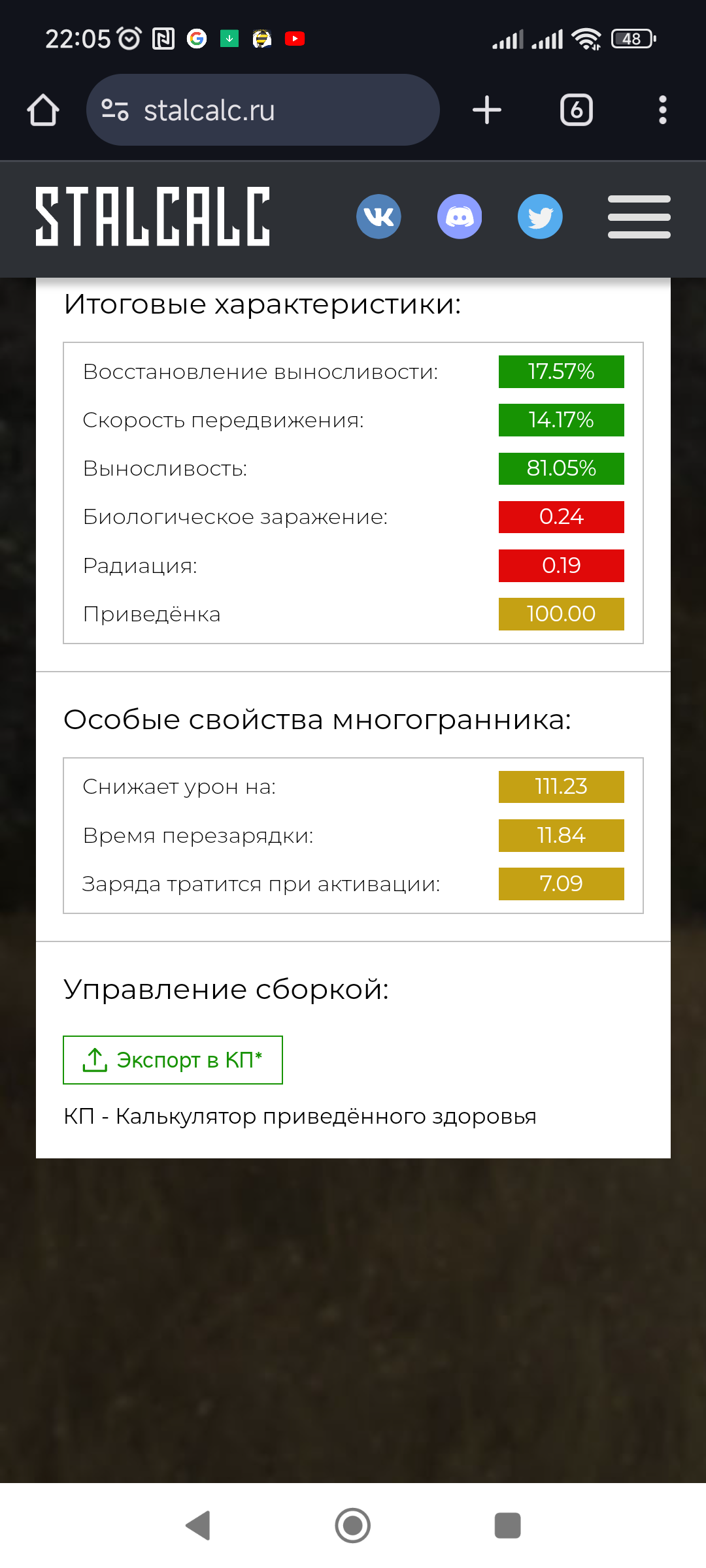The width and height of the screenshot is (706, 1568).
Task: Go to the STALCALC home logo
Action: coord(152,216)
